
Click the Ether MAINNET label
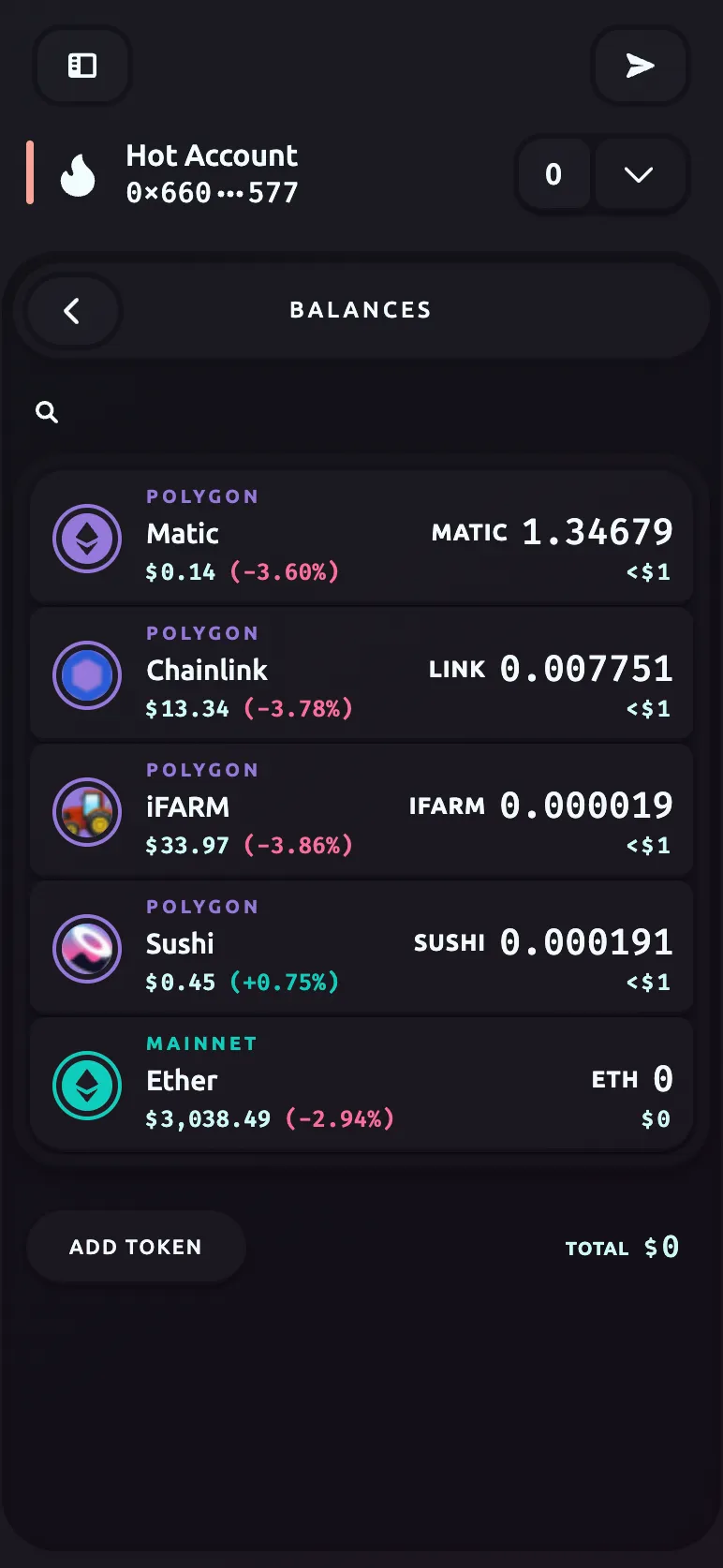click(x=201, y=1043)
